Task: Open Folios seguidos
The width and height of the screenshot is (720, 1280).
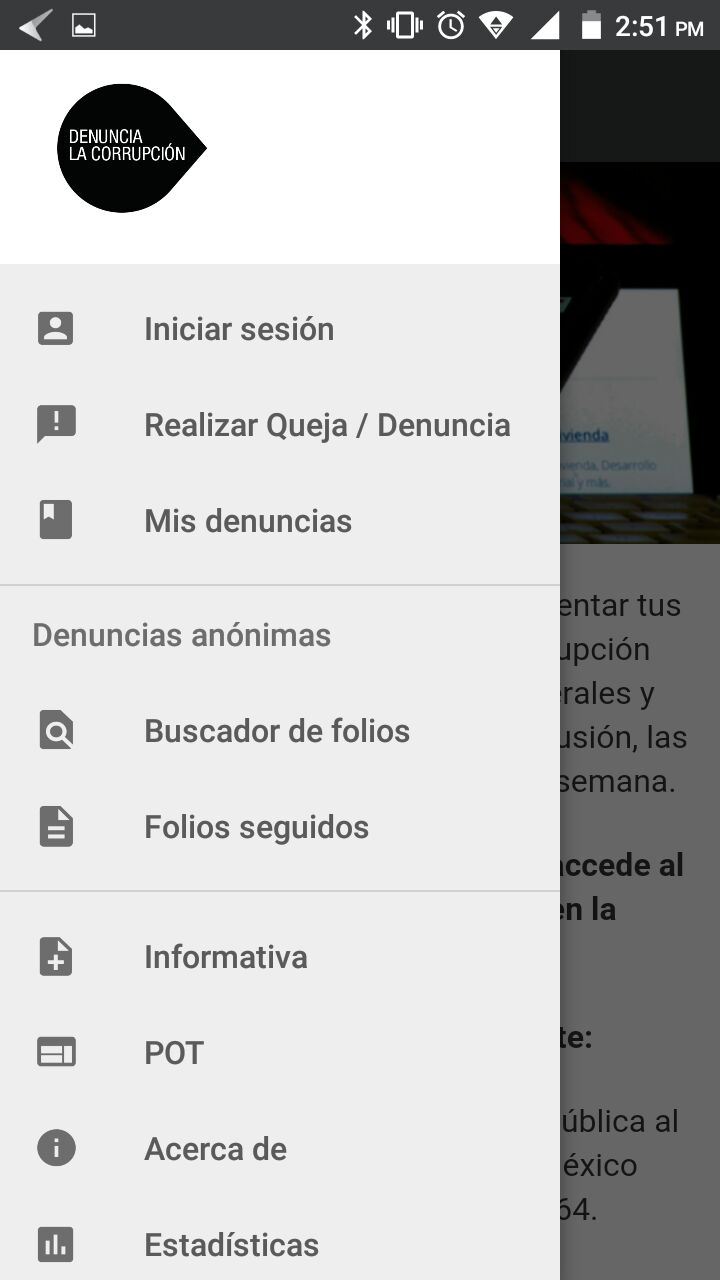Action: (x=256, y=825)
